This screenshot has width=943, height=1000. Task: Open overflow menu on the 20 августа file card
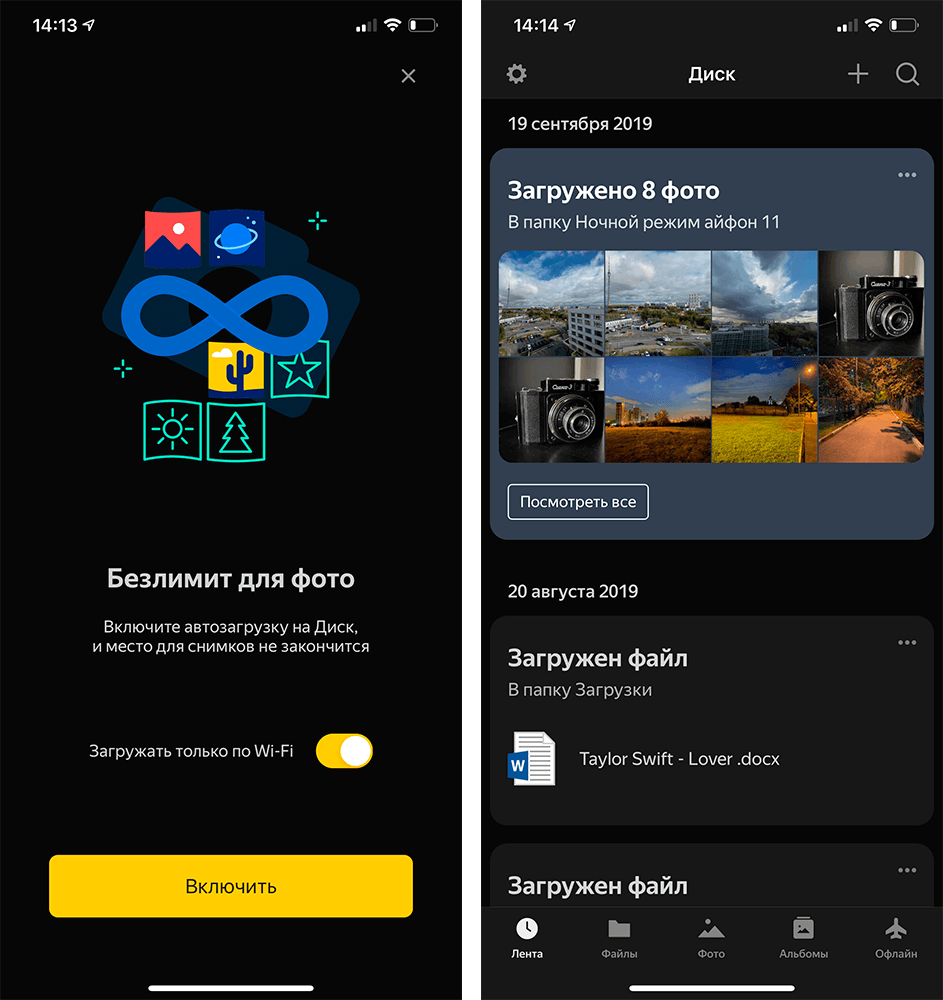907,643
